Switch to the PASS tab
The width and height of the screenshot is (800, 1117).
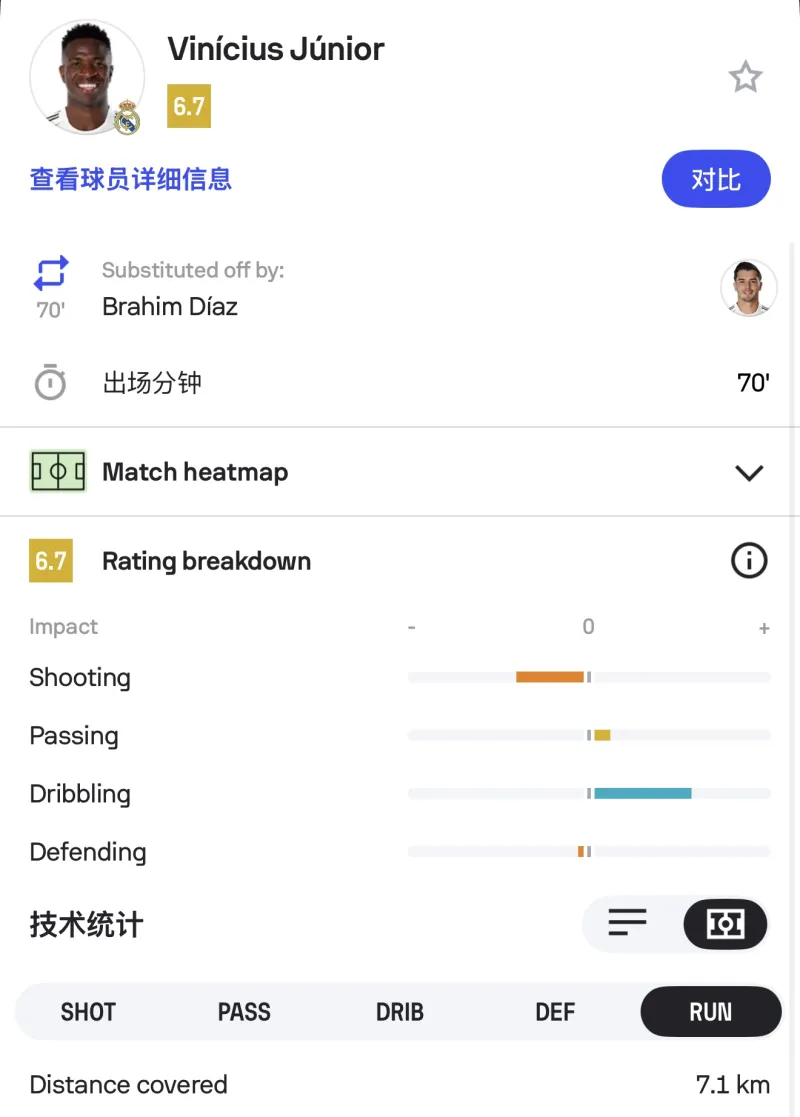244,1012
